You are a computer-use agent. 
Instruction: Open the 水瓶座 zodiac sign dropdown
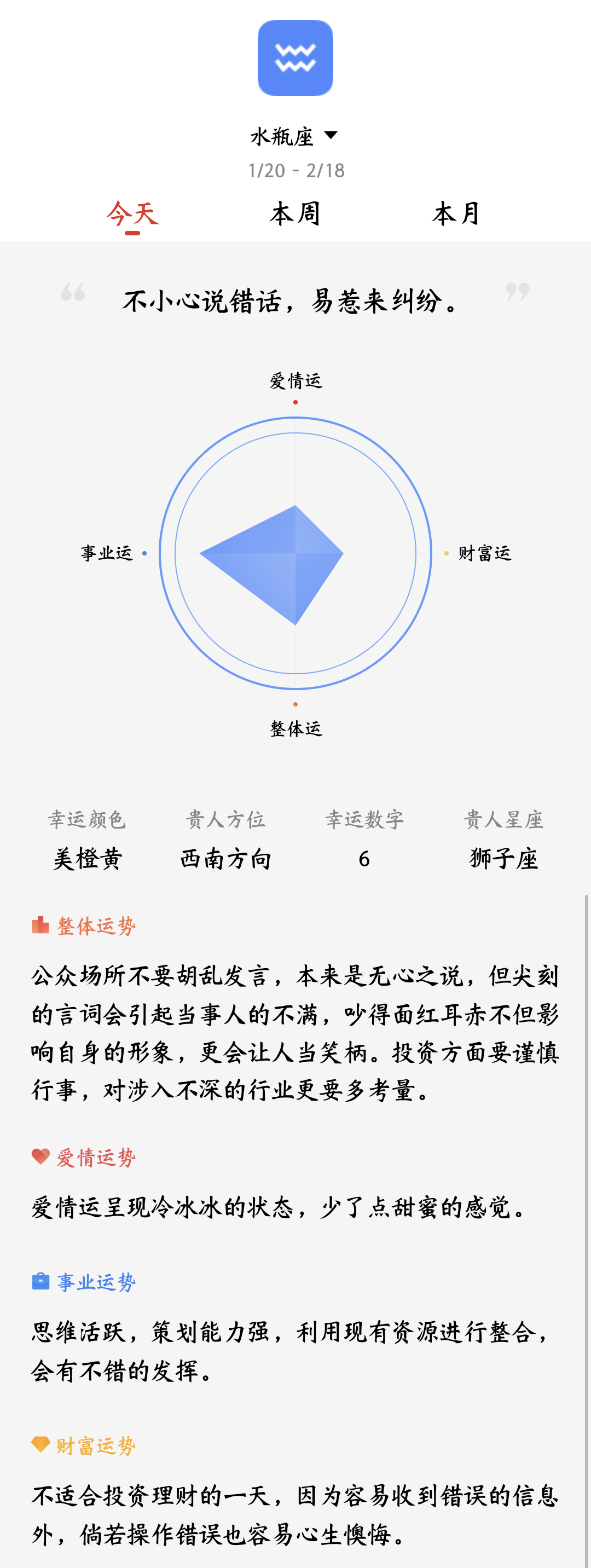pyautogui.click(x=294, y=136)
